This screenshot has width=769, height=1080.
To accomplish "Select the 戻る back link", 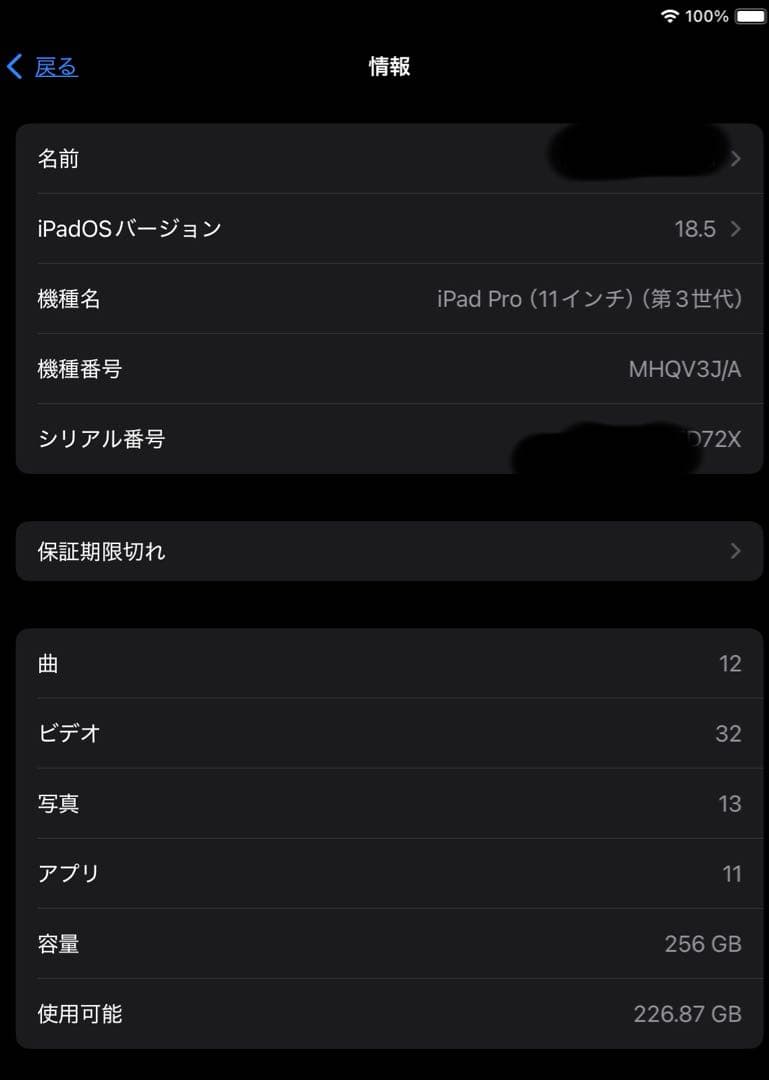I will pos(52,66).
